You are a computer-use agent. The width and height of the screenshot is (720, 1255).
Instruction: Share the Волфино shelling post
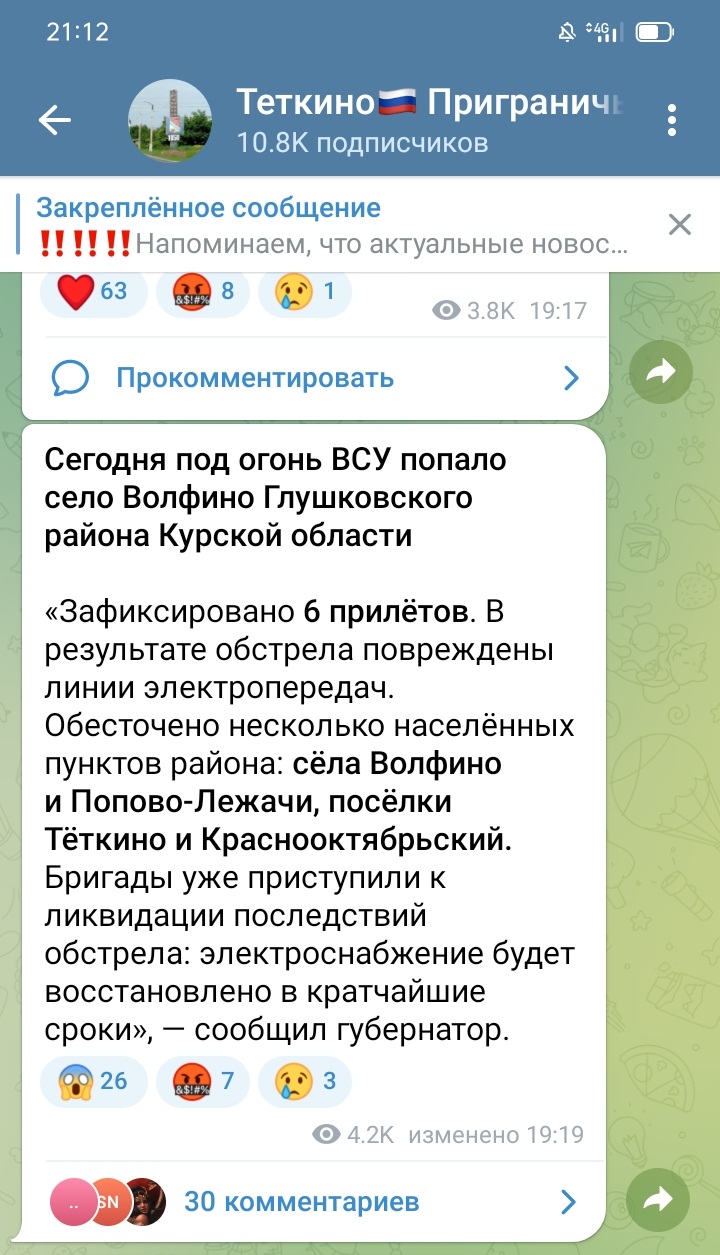658,1201
